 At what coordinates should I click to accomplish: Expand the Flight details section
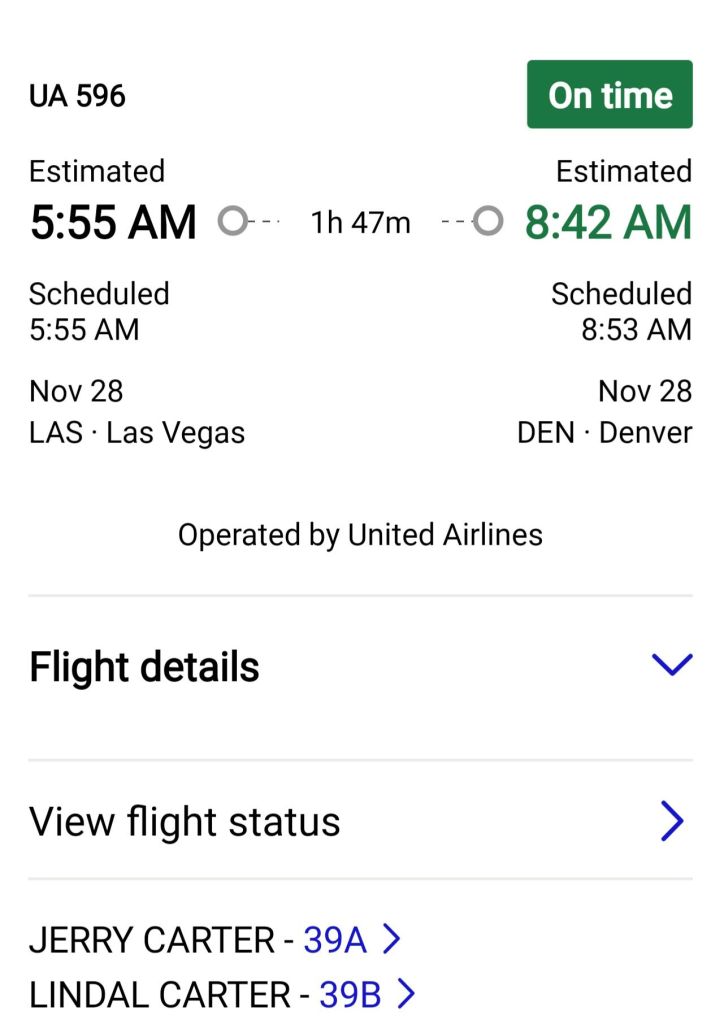pyautogui.click(x=670, y=666)
